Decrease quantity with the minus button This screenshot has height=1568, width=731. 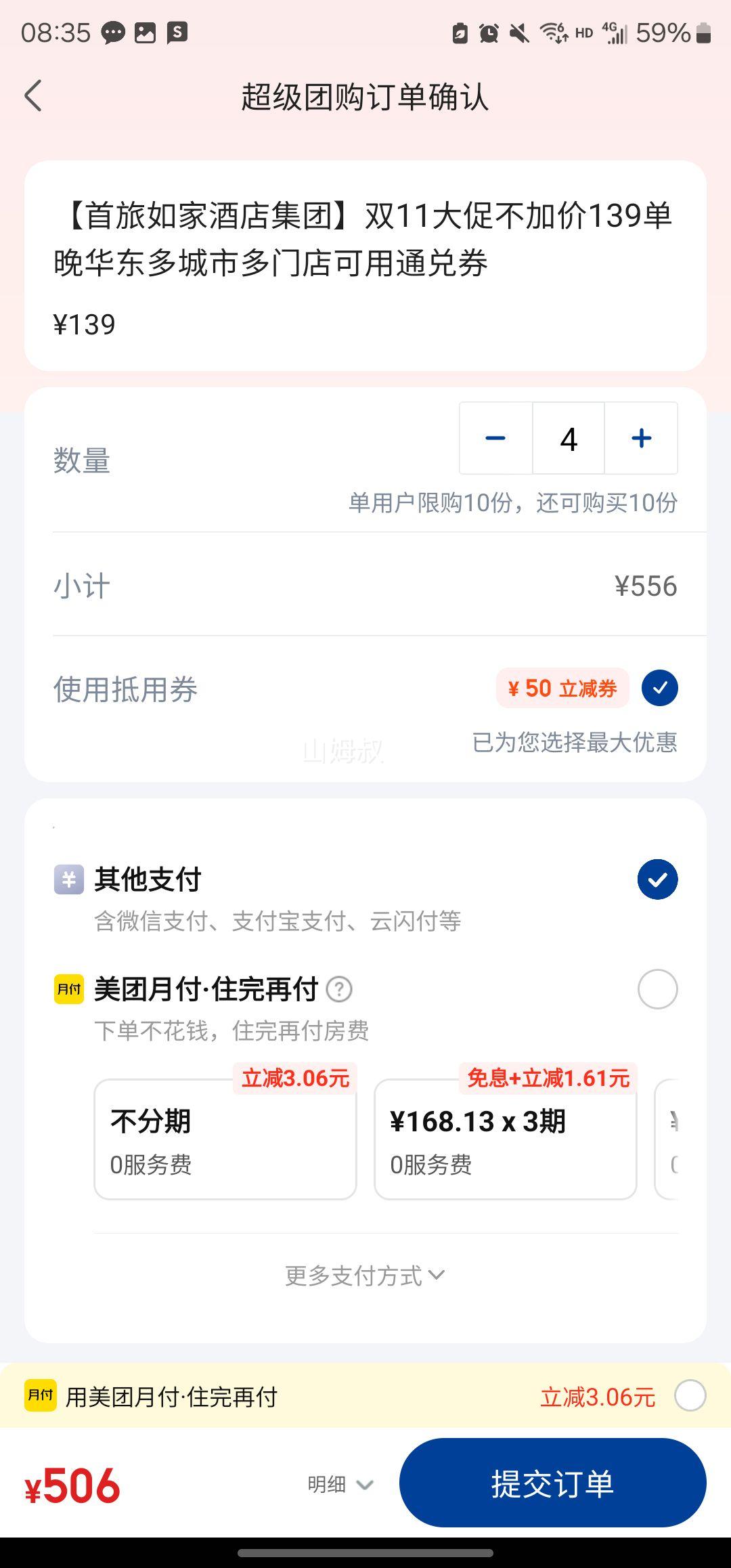pyautogui.click(x=495, y=438)
